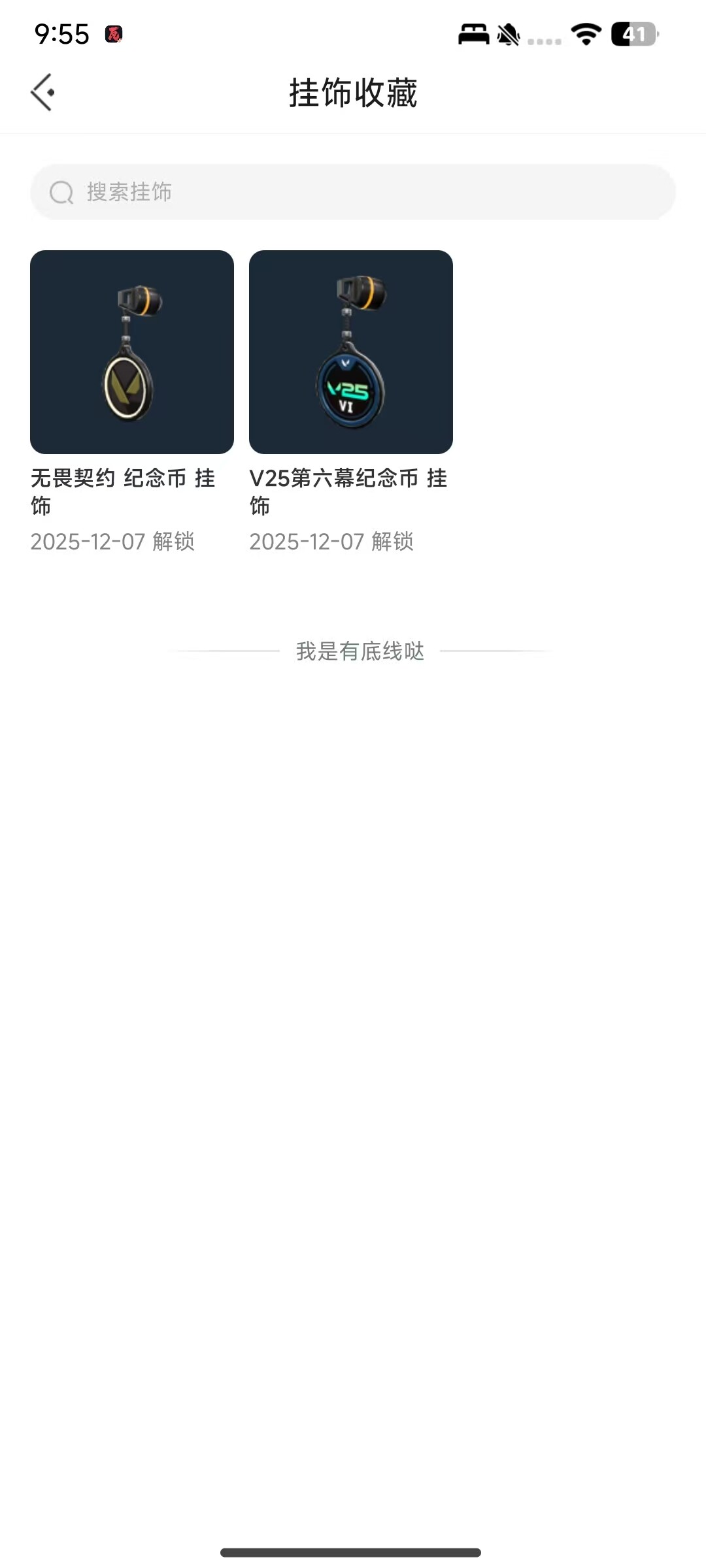Viewport: 706px width, 1568px height.
Task: Tap the first charm's unlock date 2025-12-07
Action: [x=114, y=541]
